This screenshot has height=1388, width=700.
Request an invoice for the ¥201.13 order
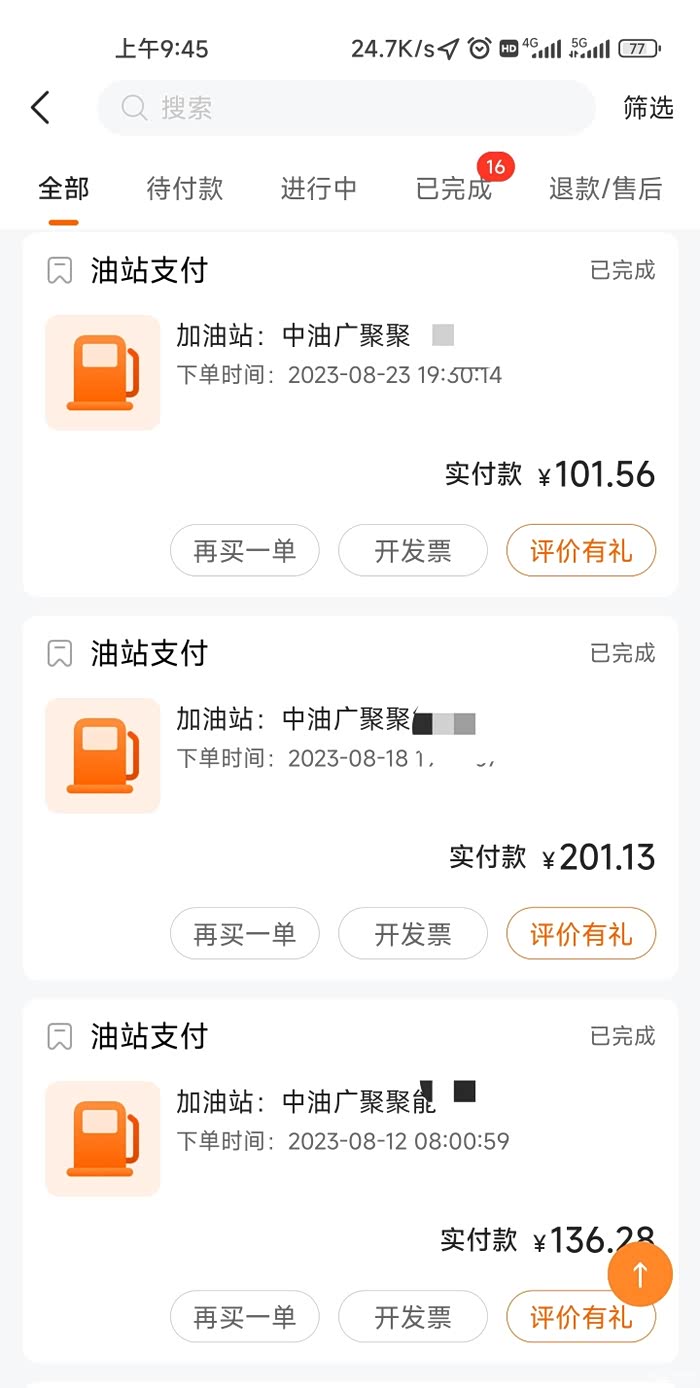413,934
